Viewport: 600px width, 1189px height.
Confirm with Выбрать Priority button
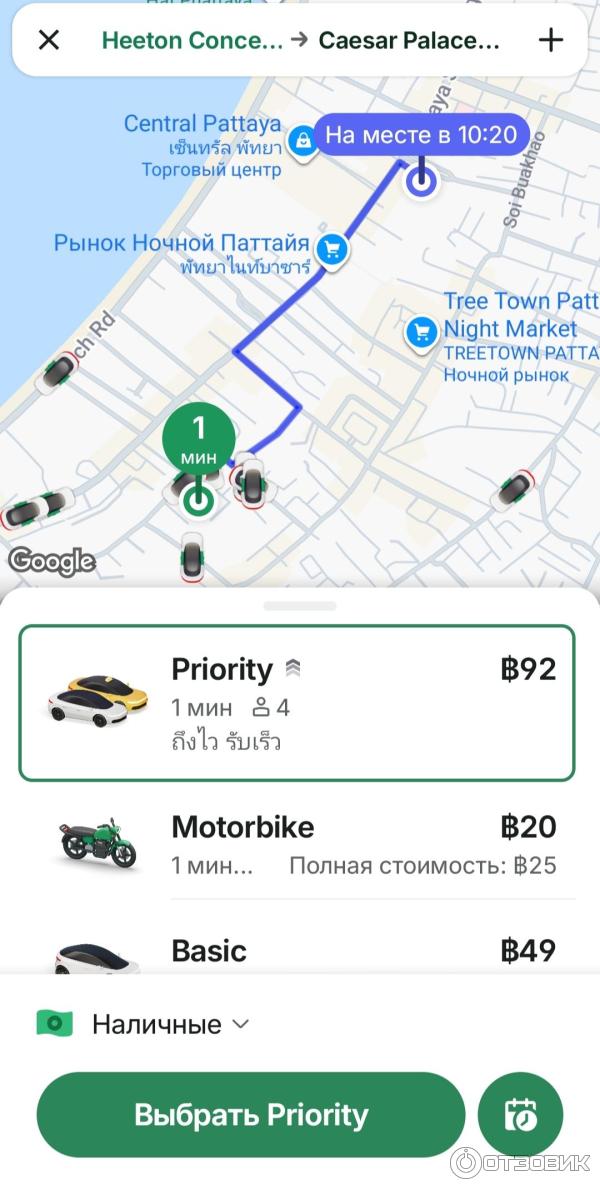coord(251,1114)
